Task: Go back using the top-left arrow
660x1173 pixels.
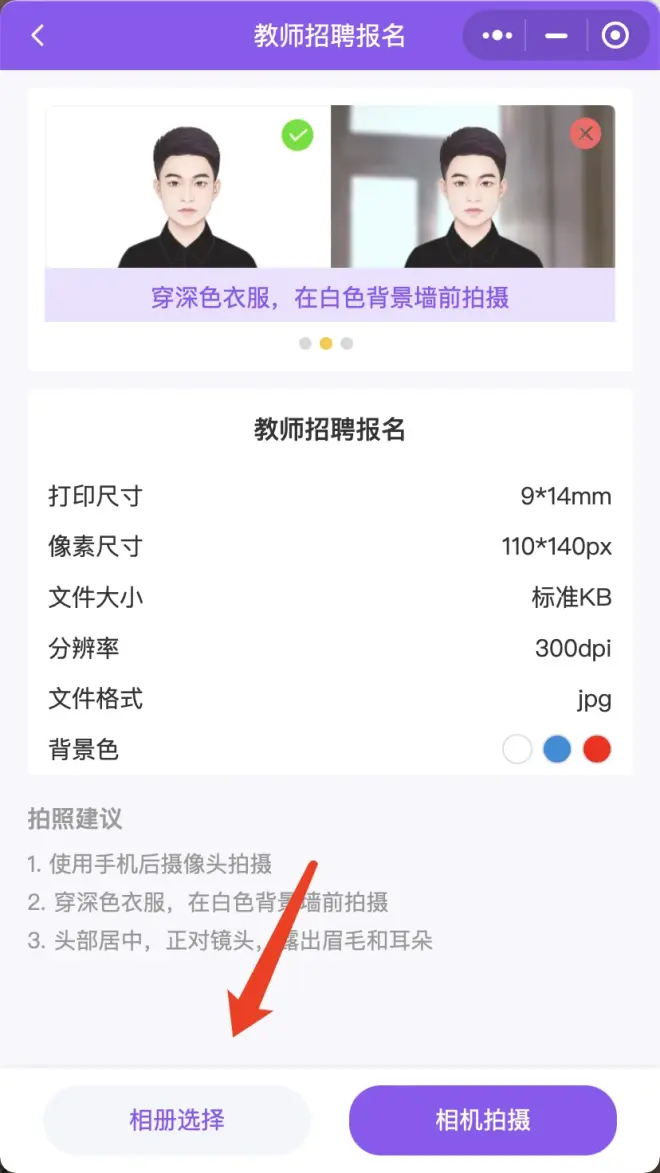Action: pos(38,36)
